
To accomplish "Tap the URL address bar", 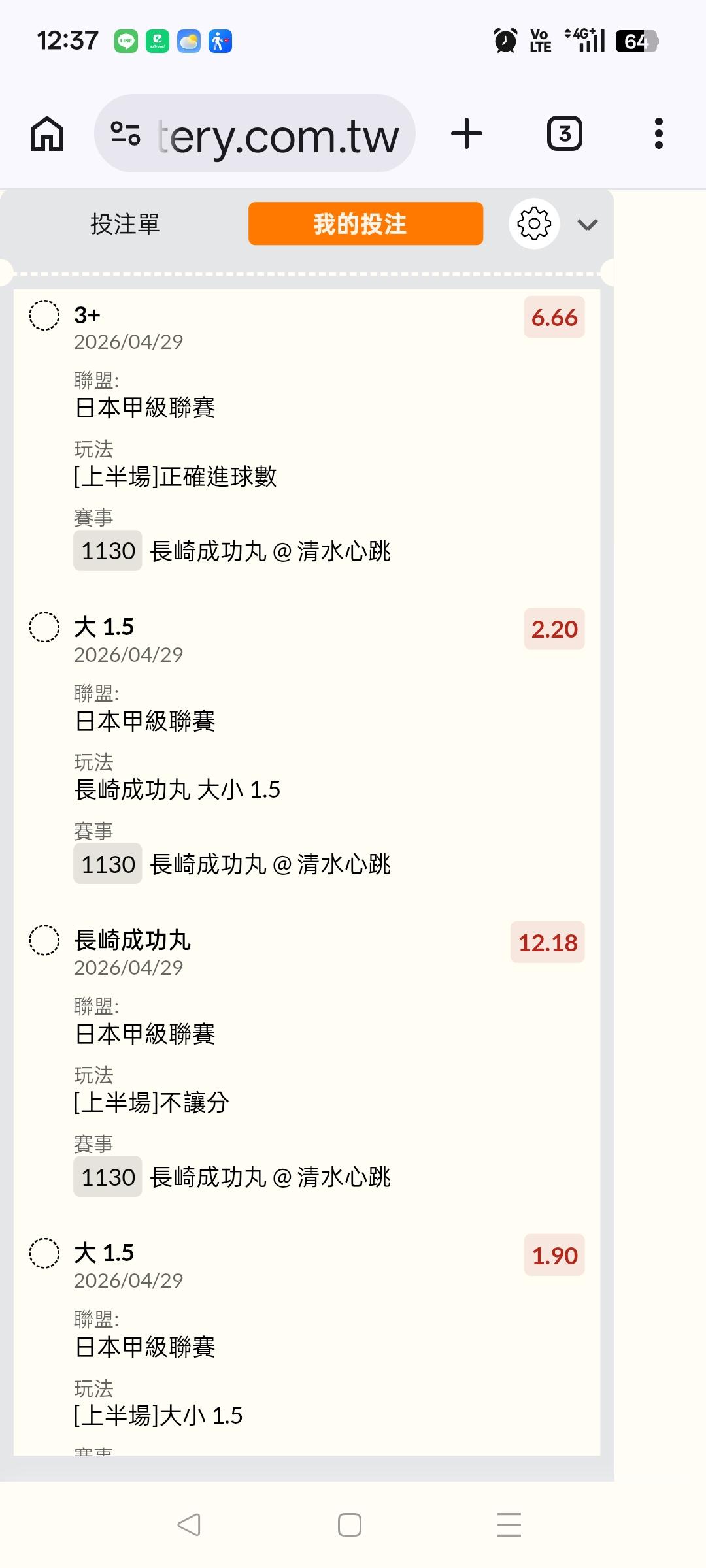I will point(255,134).
